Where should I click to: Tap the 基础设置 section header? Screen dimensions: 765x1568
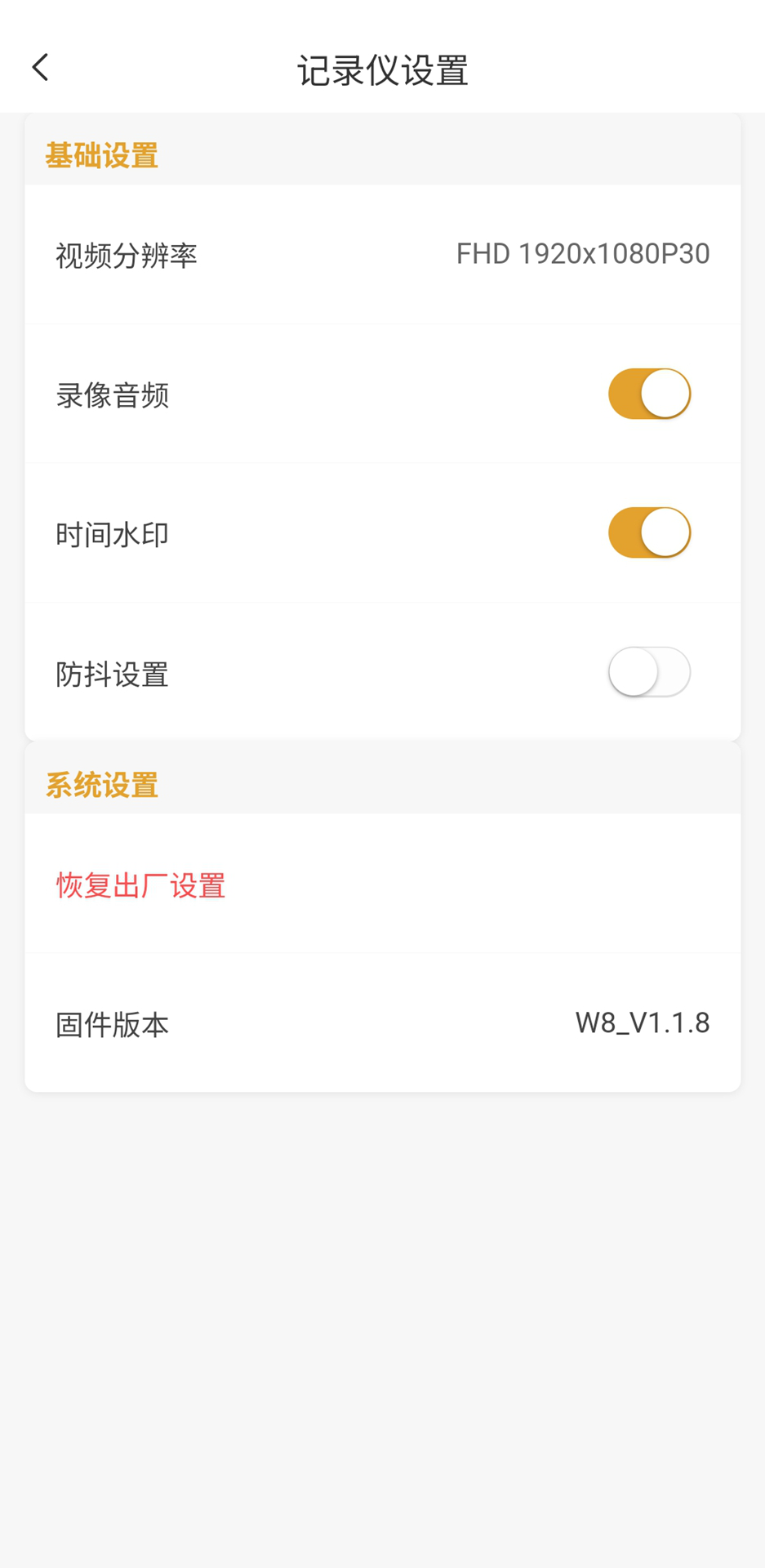101,155
